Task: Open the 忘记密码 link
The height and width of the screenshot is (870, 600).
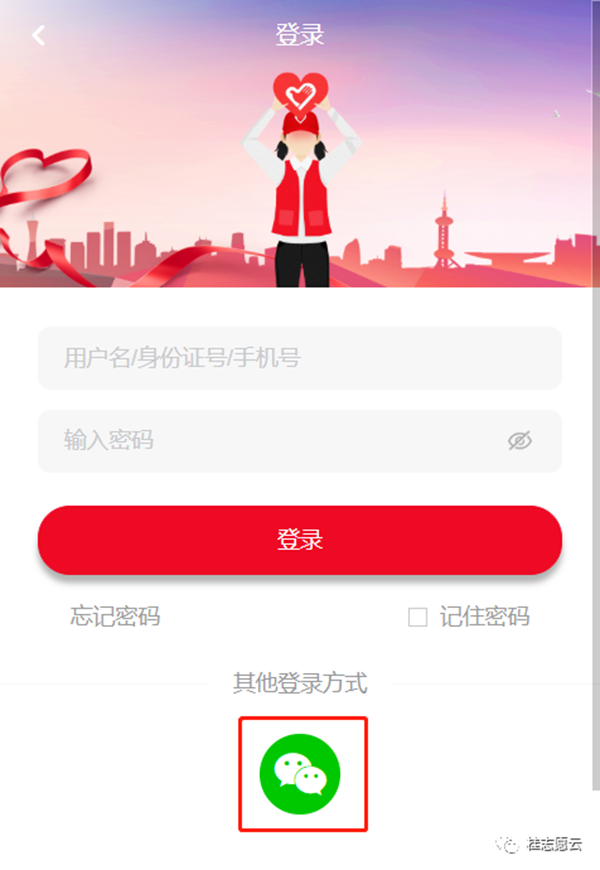Action: [115, 616]
